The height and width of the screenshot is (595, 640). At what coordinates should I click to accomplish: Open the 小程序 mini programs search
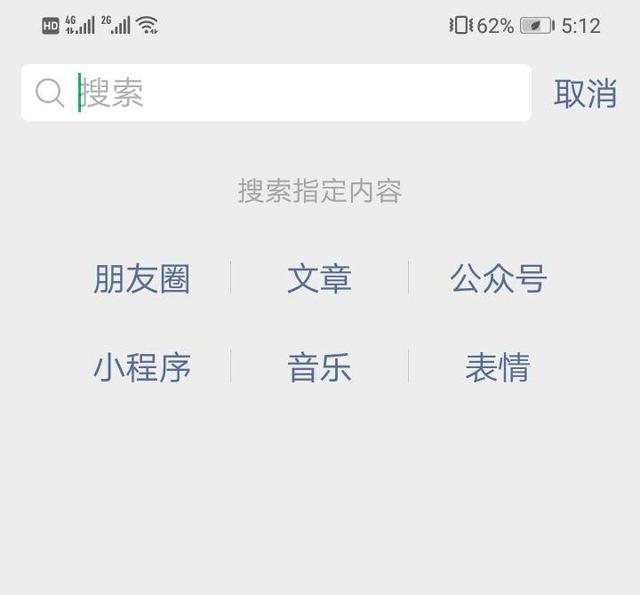142,367
